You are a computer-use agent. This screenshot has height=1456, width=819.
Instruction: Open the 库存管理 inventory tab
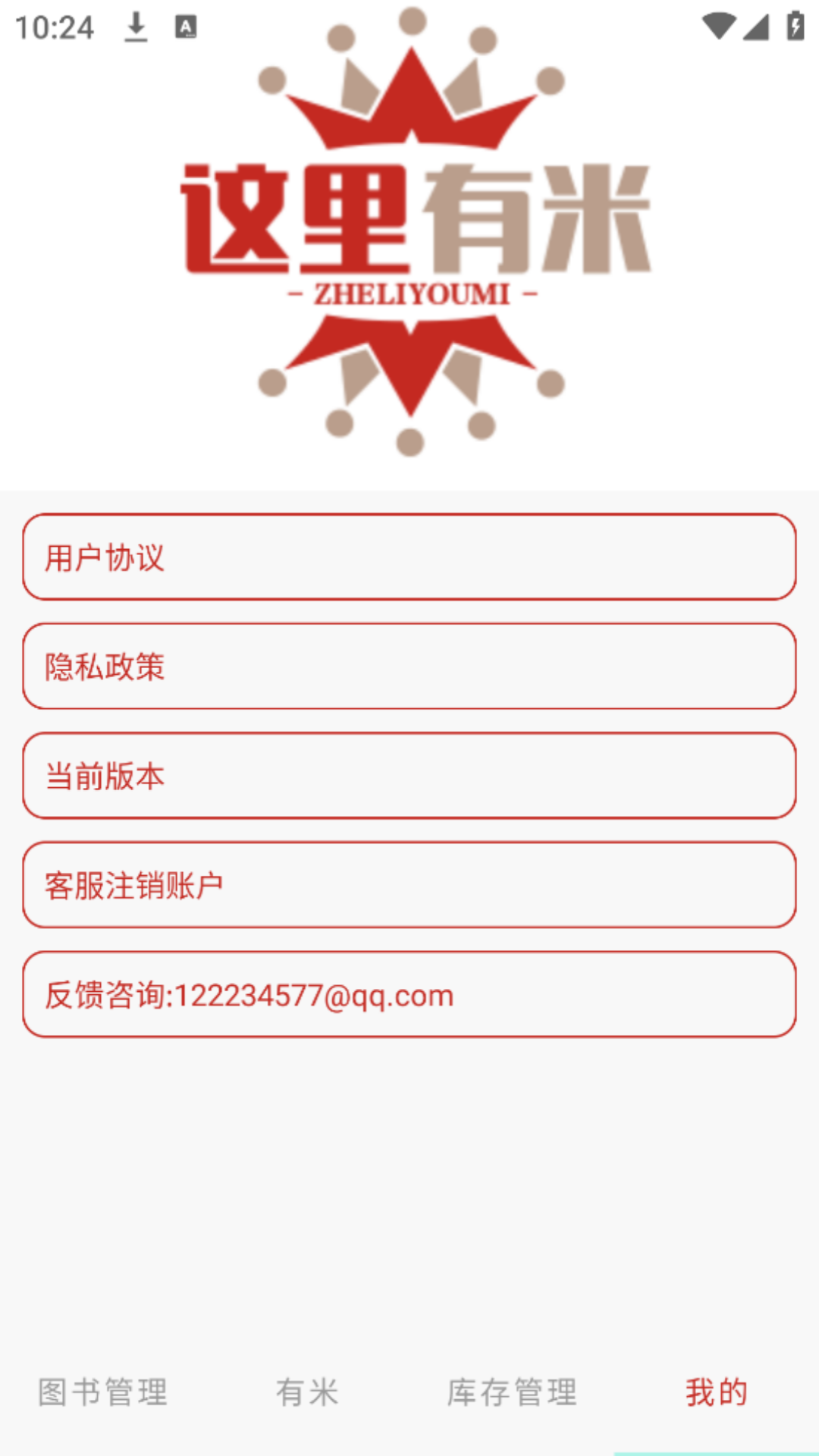pos(512,1392)
